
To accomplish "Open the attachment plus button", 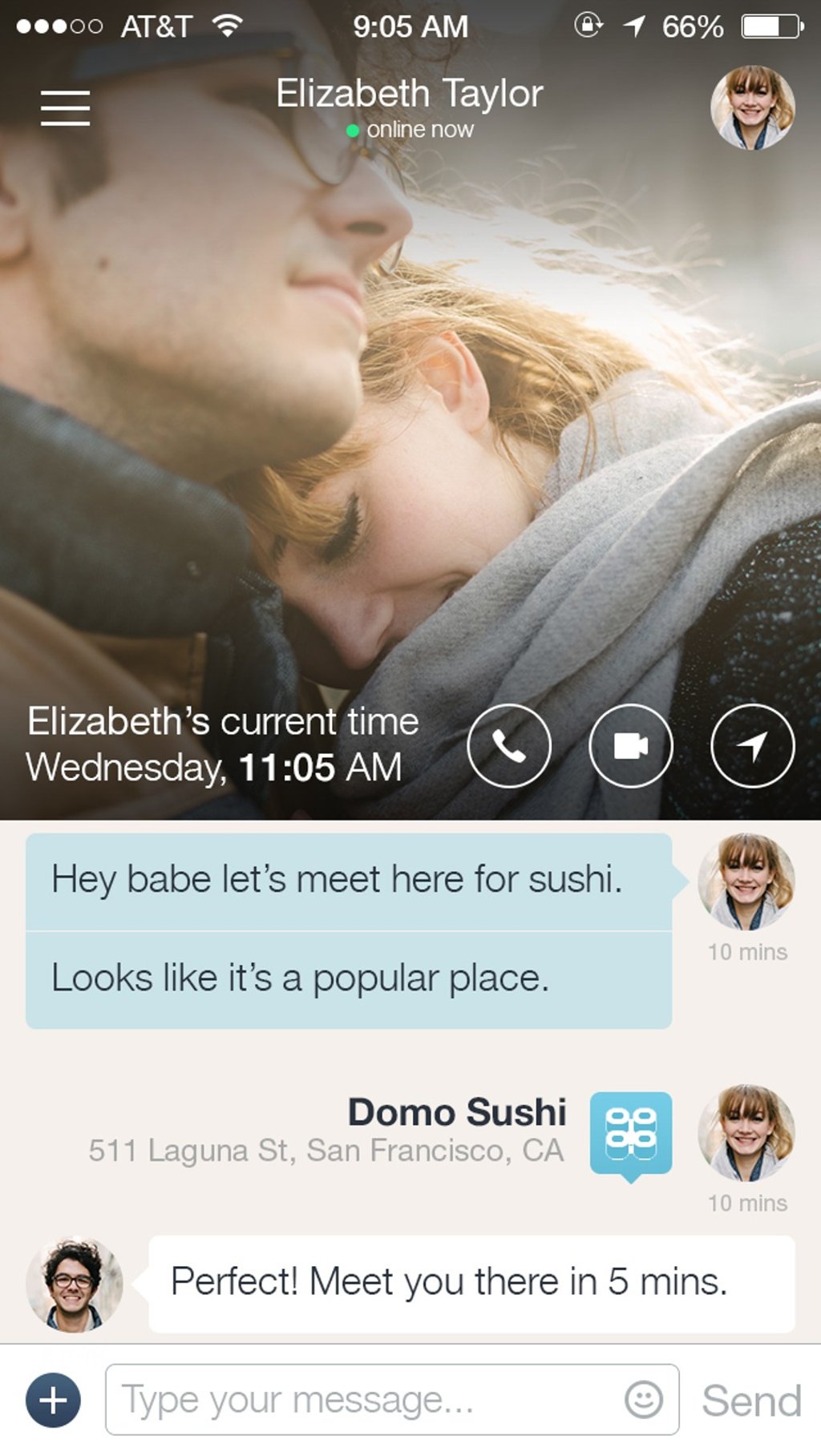I will pos(52,1399).
